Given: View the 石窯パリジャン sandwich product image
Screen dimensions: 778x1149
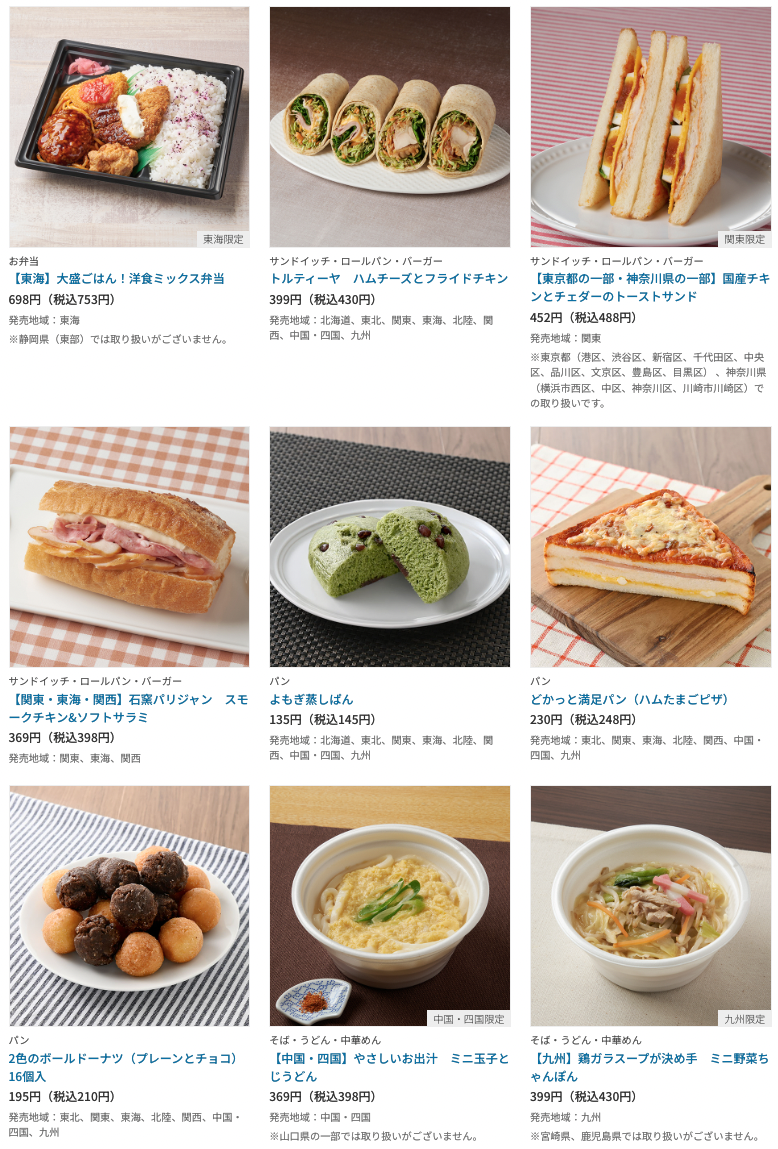Looking at the screenshot, I should pyautogui.click(x=129, y=547).
